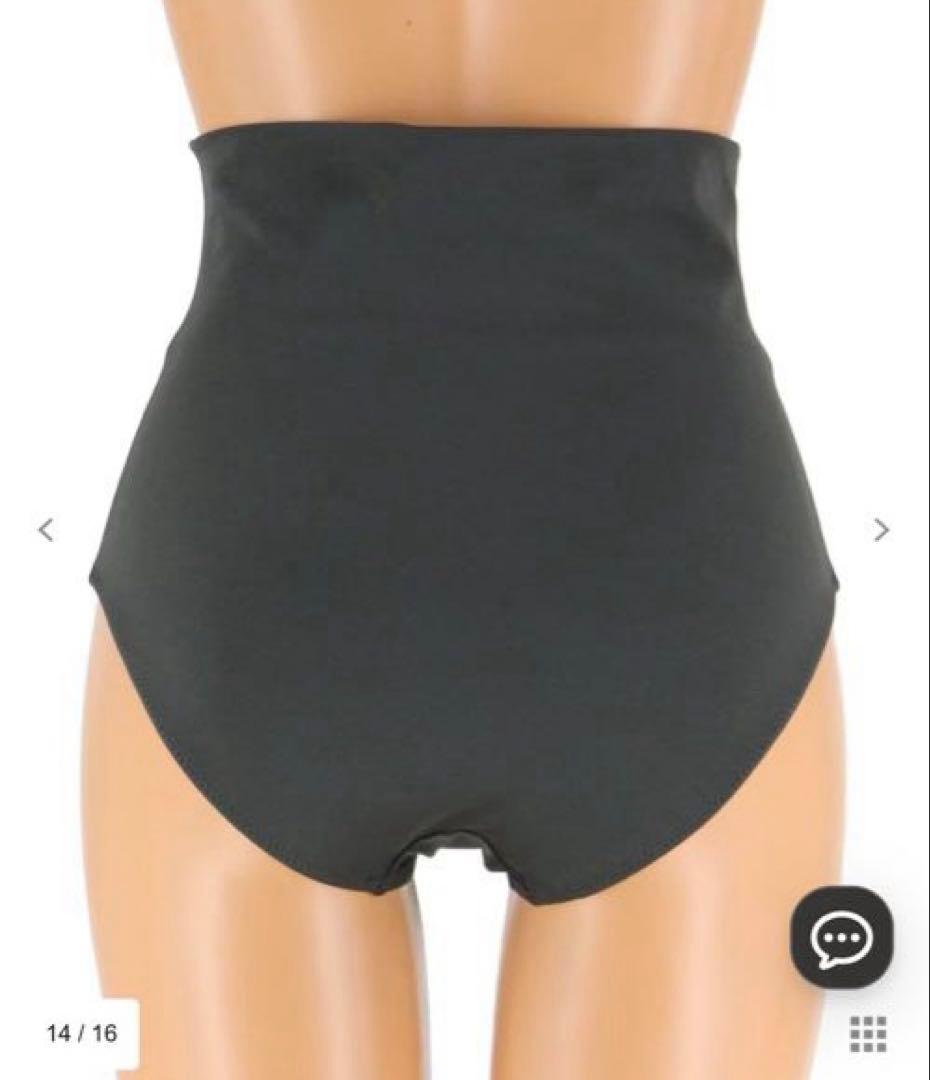
Task: Open the image grid view
Action: tap(868, 1033)
